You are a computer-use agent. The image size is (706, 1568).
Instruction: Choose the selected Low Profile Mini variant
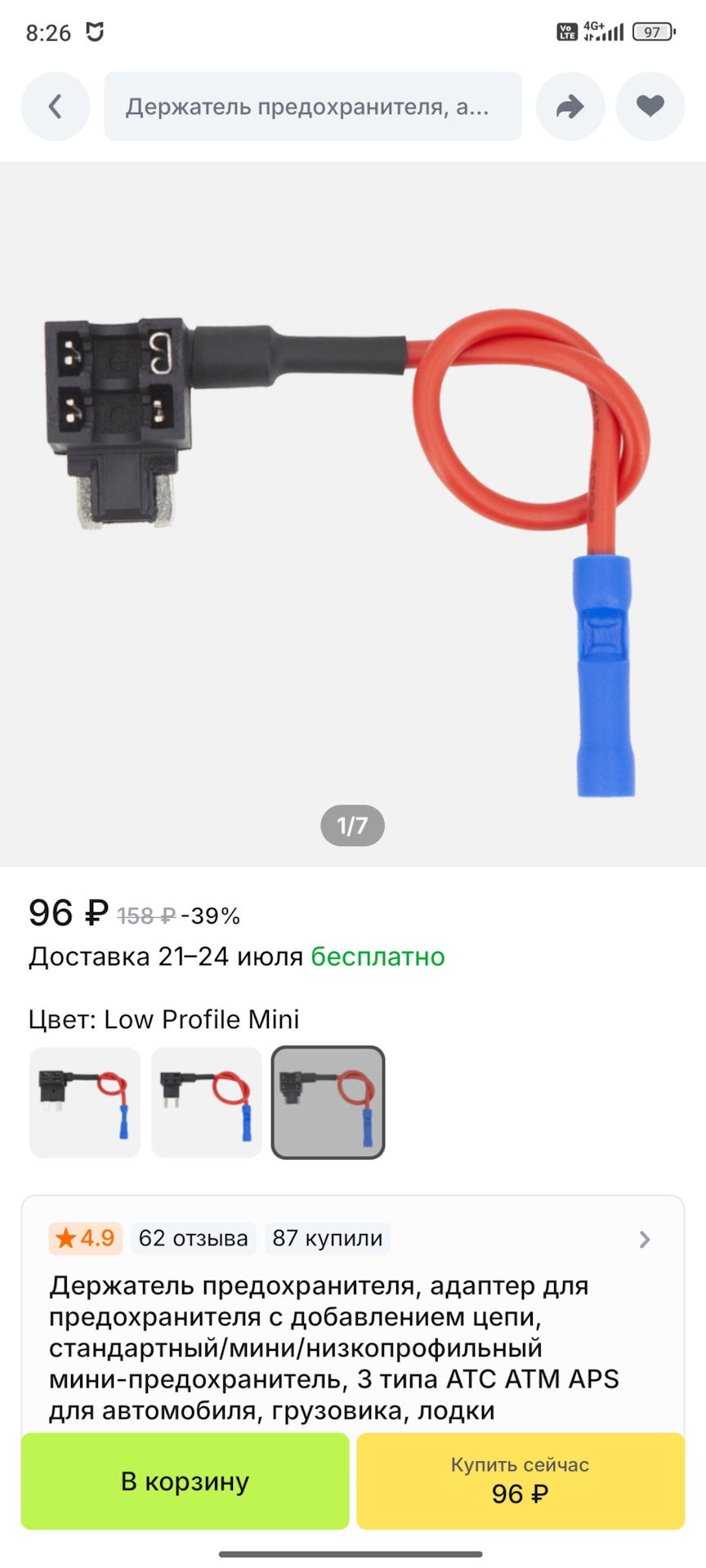point(328,1102)
